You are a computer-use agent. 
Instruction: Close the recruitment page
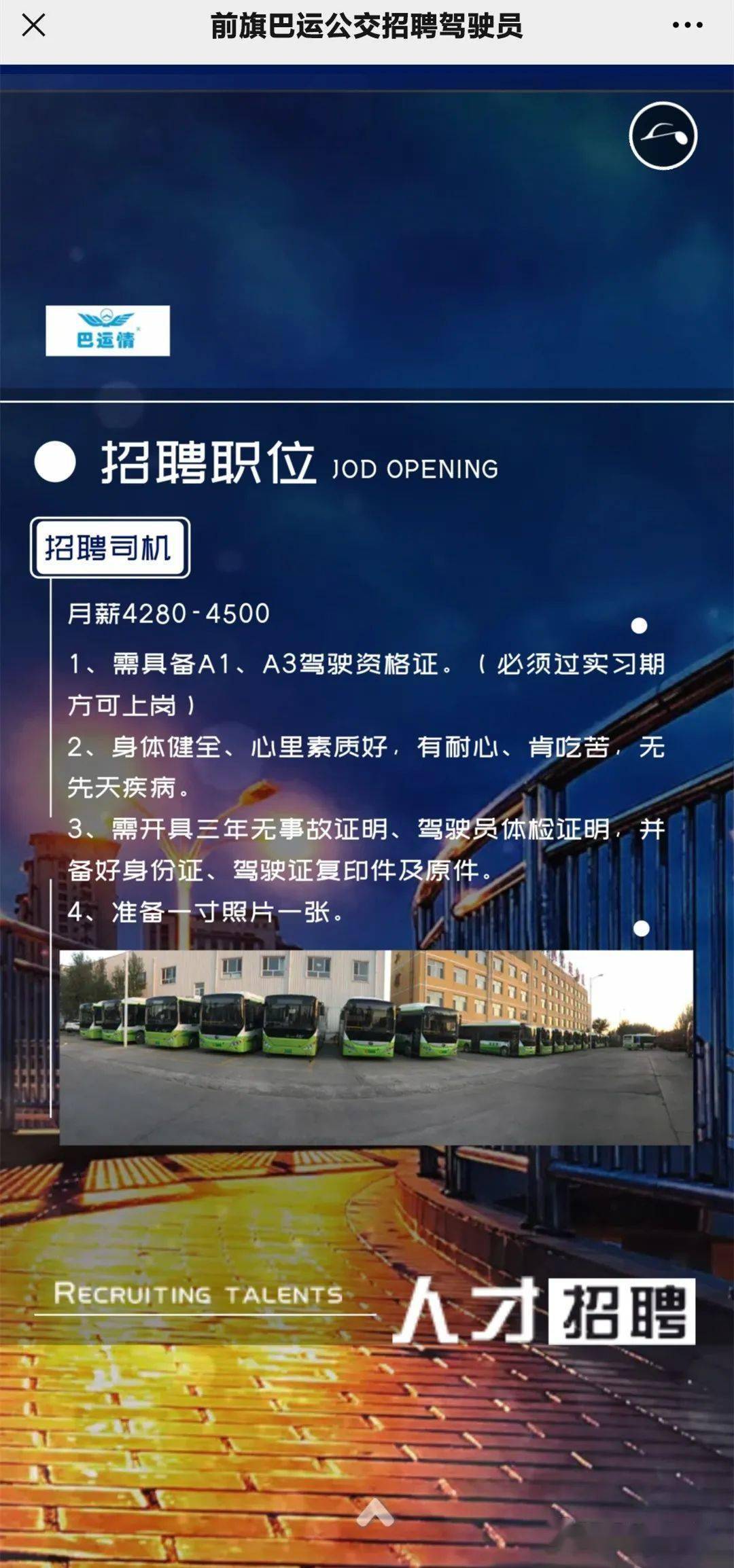point(33,26)
